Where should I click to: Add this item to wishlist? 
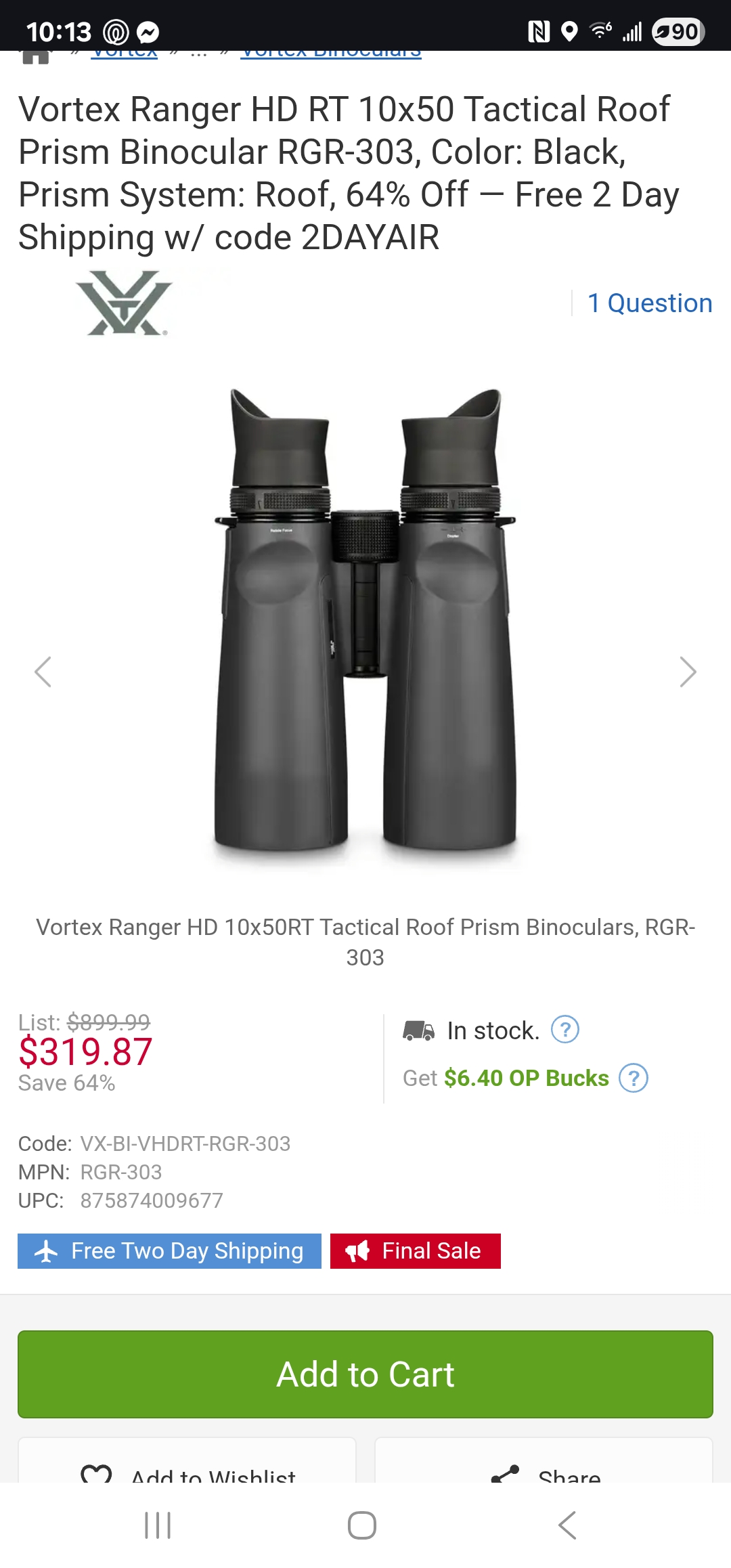[187, 1473]
